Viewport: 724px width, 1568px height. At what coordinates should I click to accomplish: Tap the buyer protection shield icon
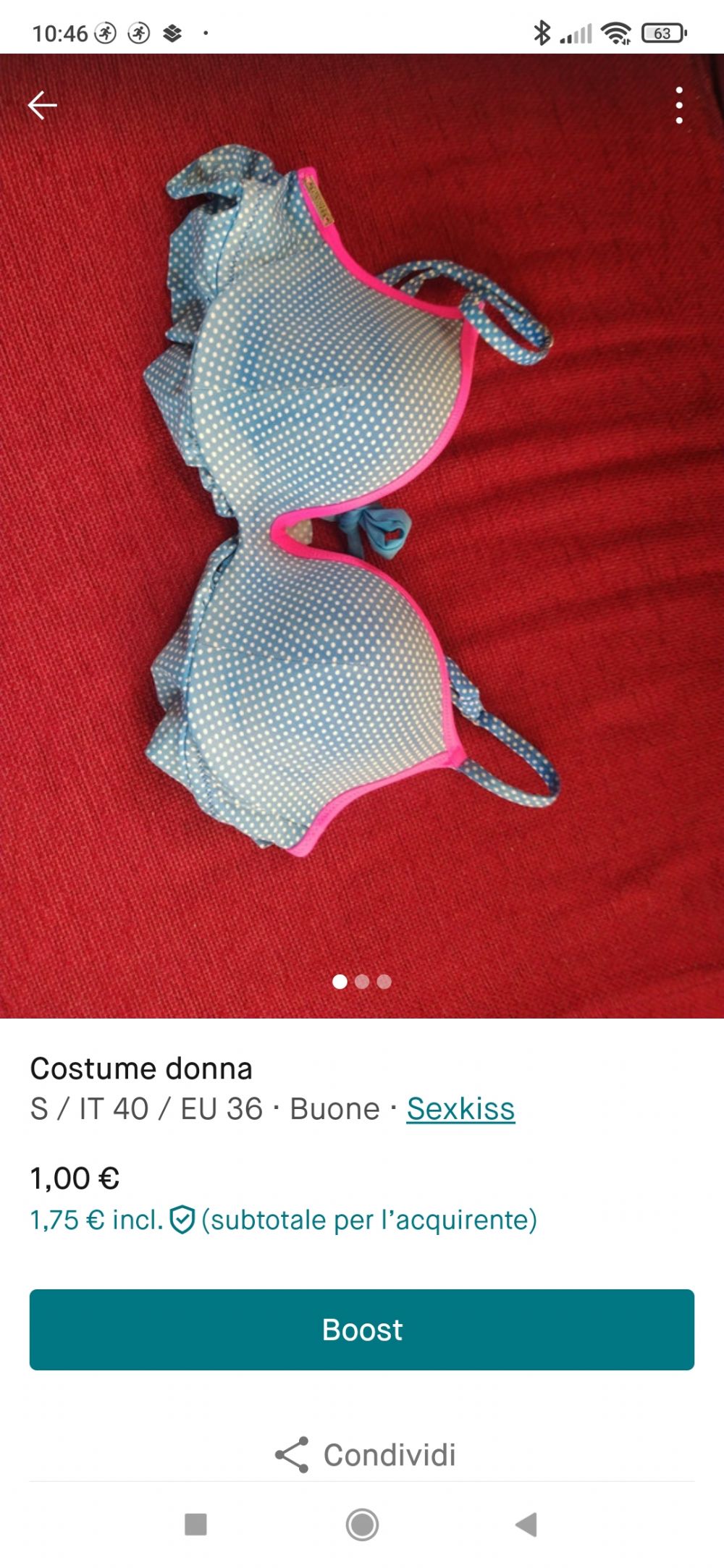pyautogui.click(x=182, y=1220)
